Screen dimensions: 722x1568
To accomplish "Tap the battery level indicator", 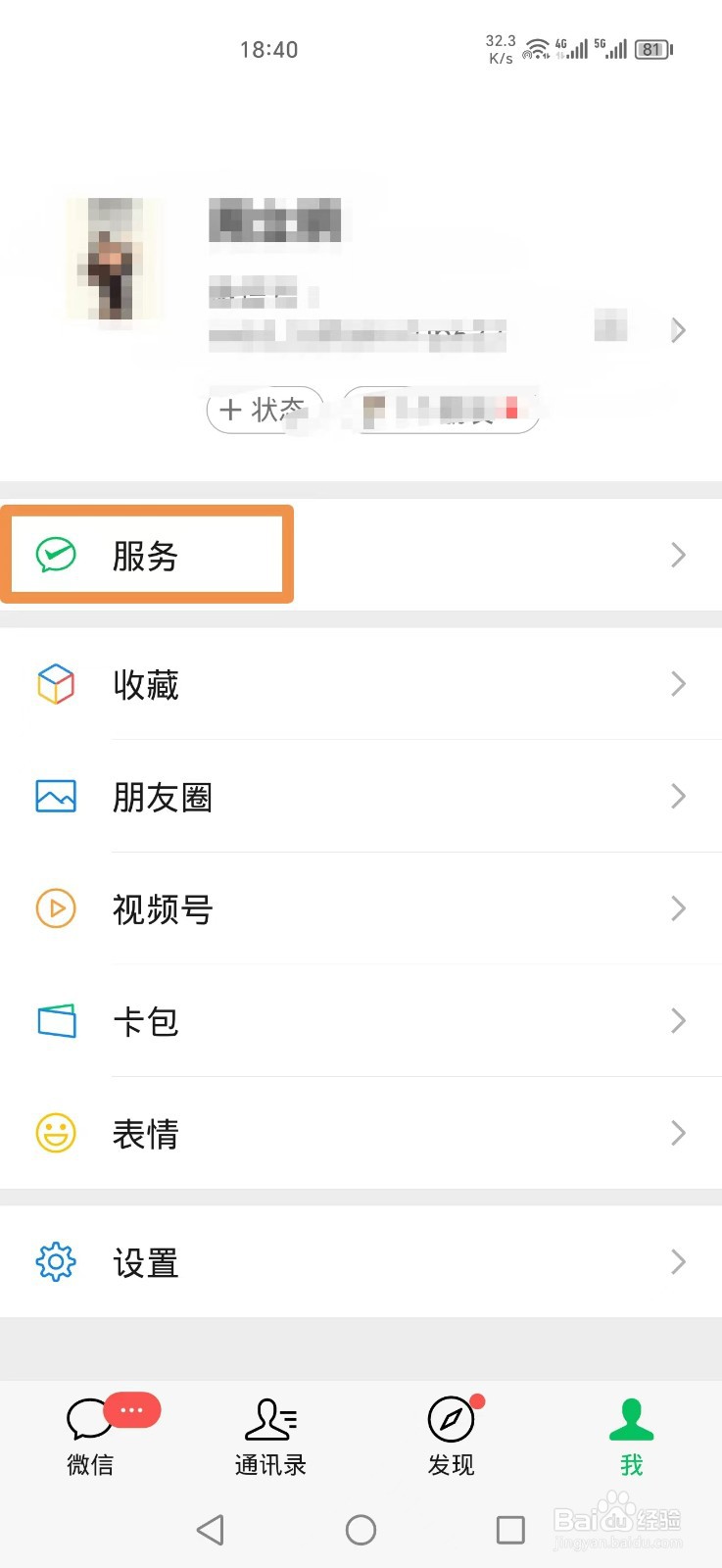I will pos(650,49).
